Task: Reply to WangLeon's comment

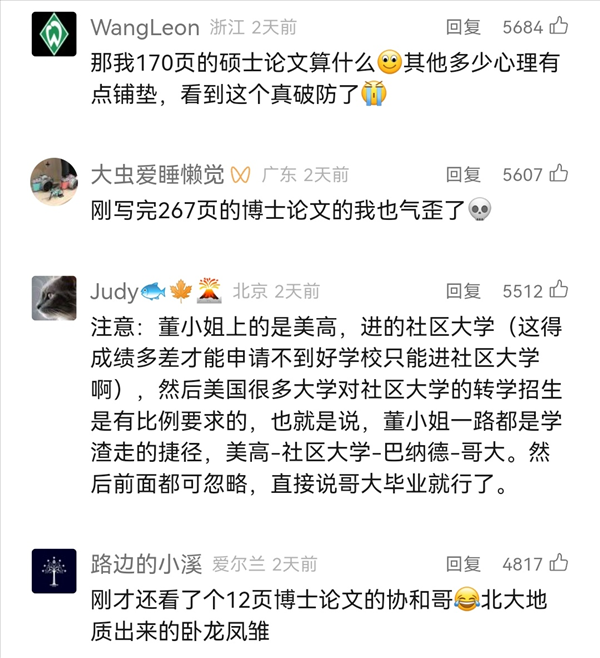Action: [462, 27]
